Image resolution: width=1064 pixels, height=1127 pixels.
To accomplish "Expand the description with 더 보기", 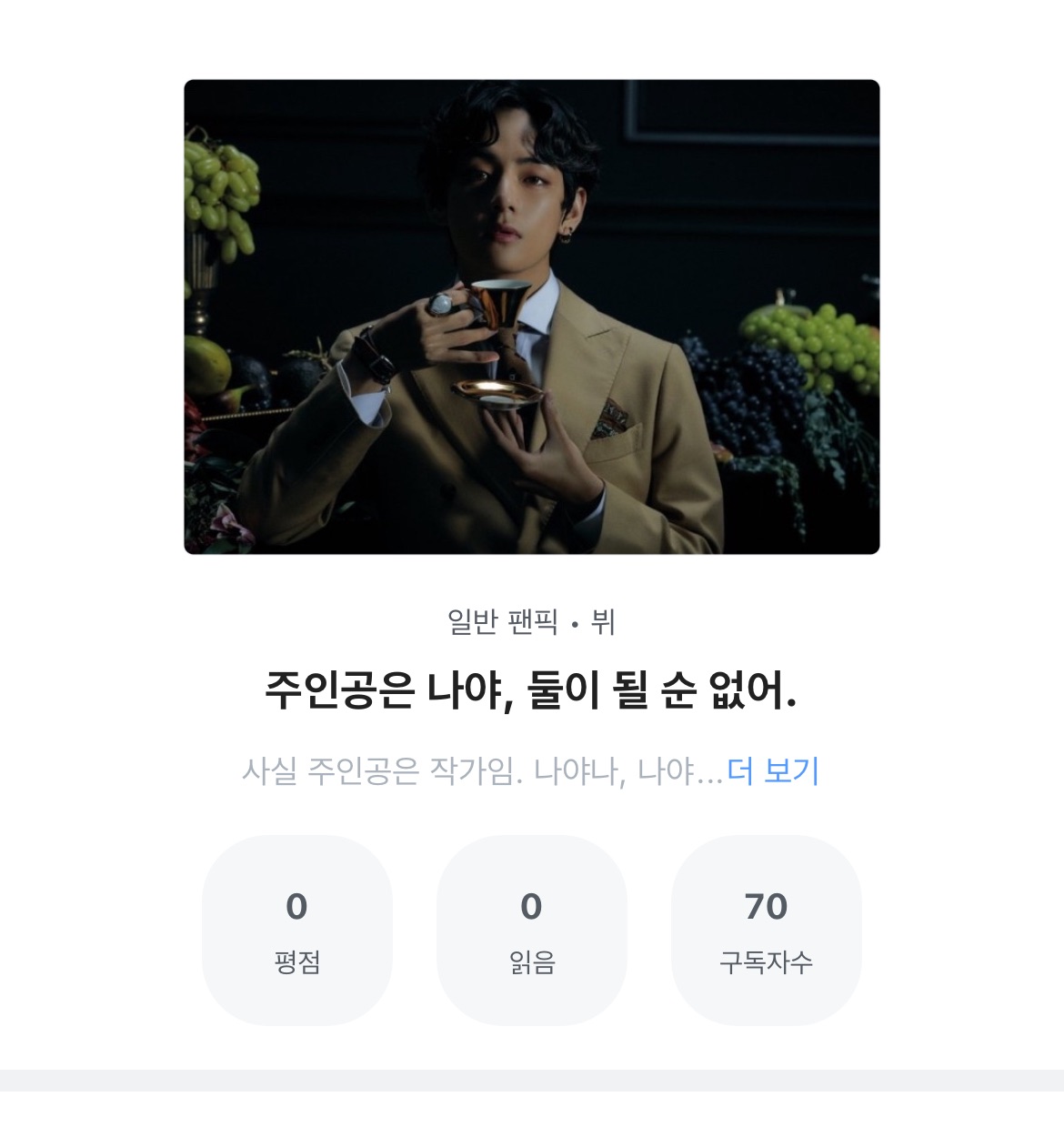I will [x=773, y=771].
